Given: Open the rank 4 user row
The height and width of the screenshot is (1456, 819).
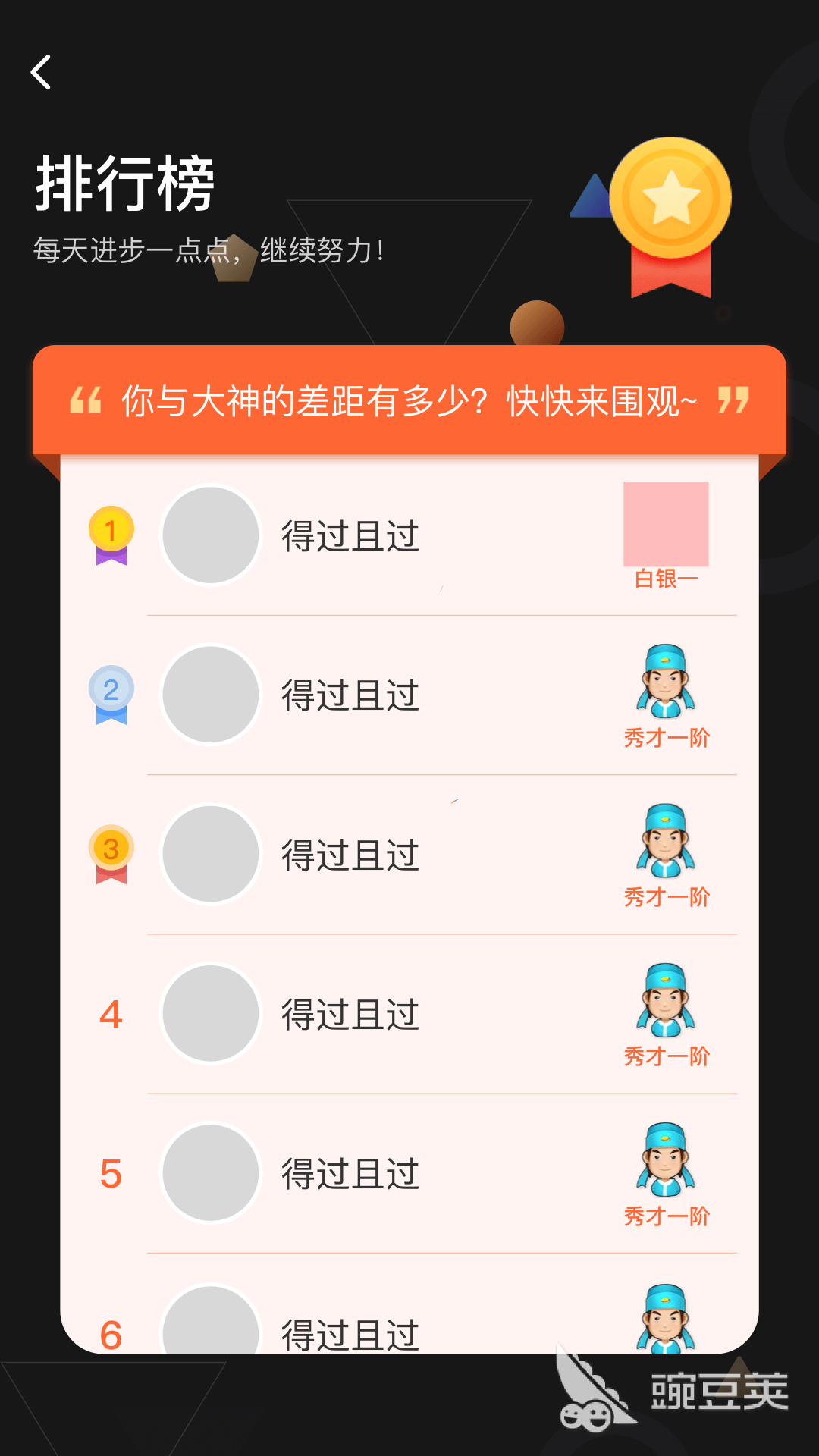Looking at the screenshot, I should tap(409, 1014).
